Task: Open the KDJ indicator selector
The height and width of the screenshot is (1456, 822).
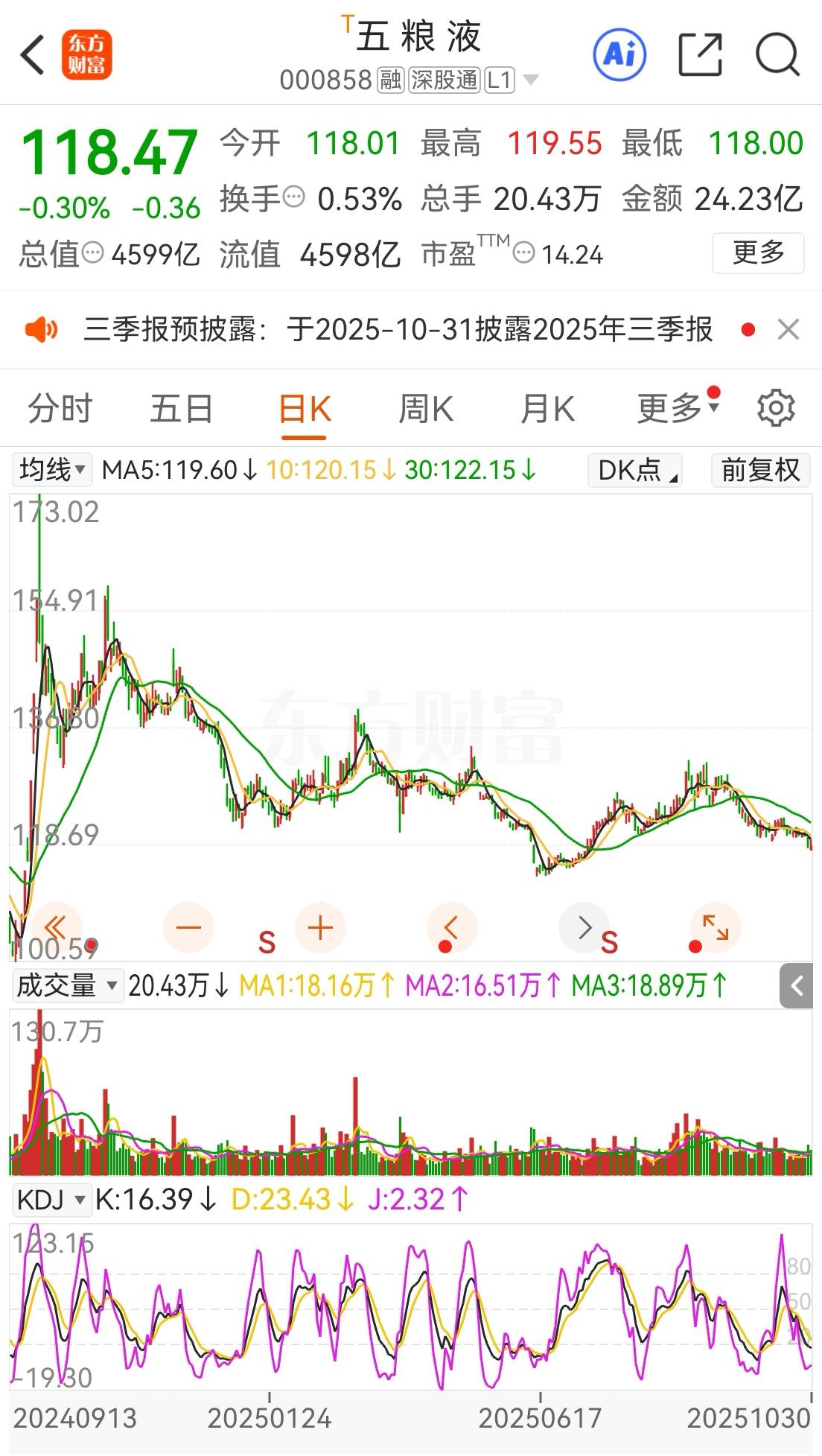Action: click(51, 1200)
